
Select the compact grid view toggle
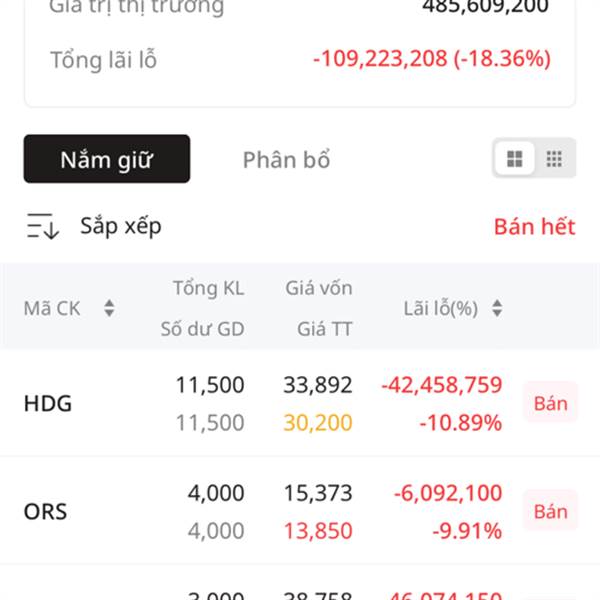(554, 159)
